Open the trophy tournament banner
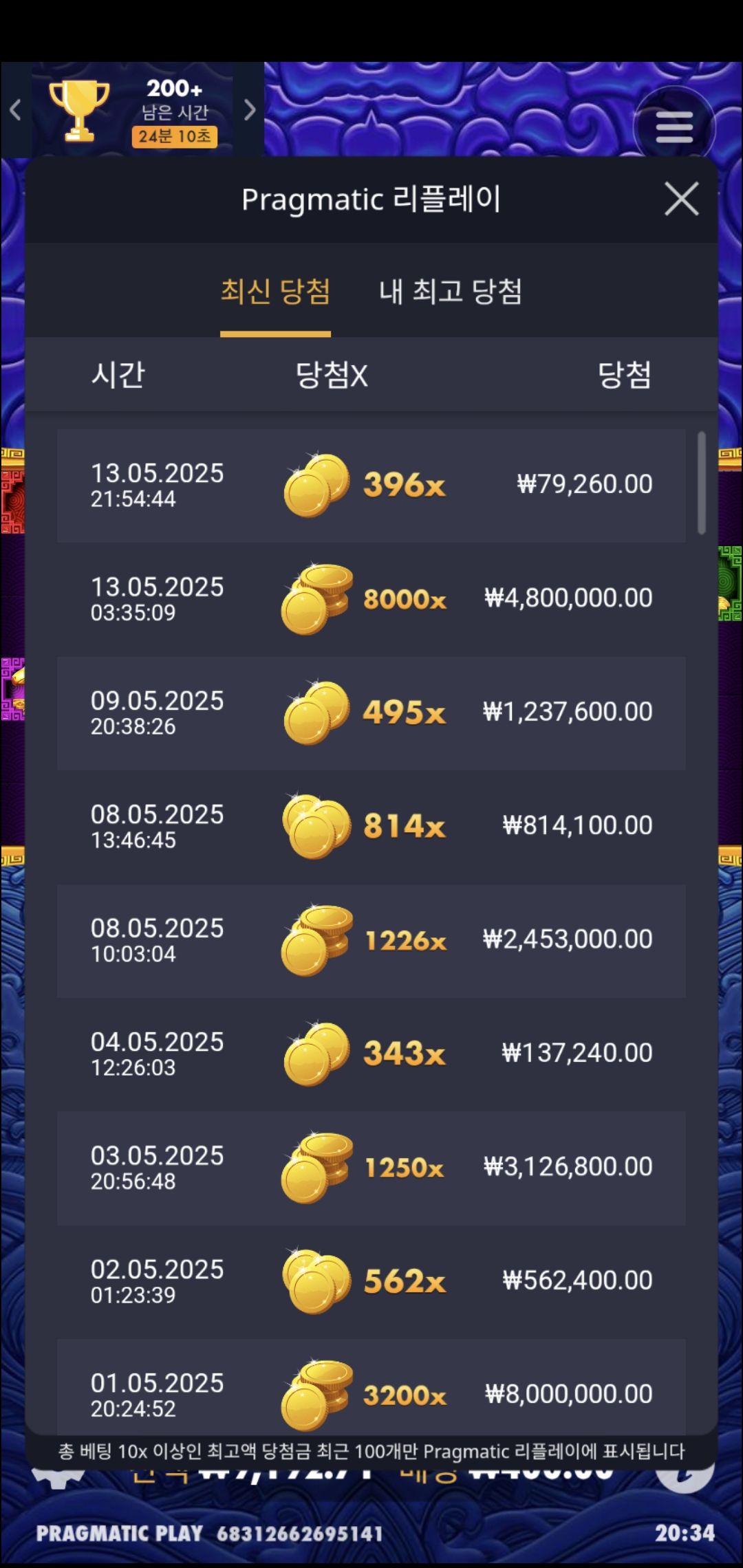 pyautogui.click(x=133, y=110)
